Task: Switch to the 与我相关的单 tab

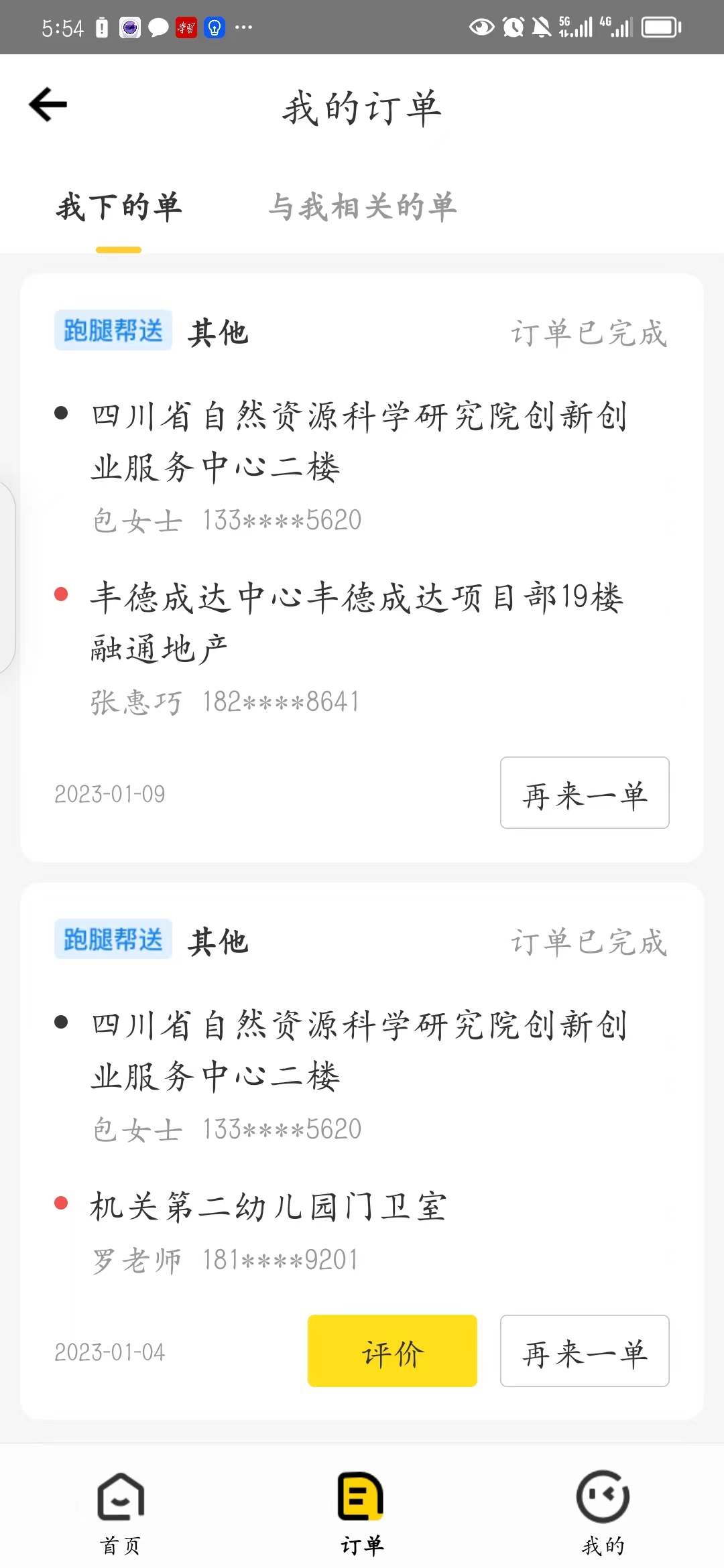Action: (363, 206)
